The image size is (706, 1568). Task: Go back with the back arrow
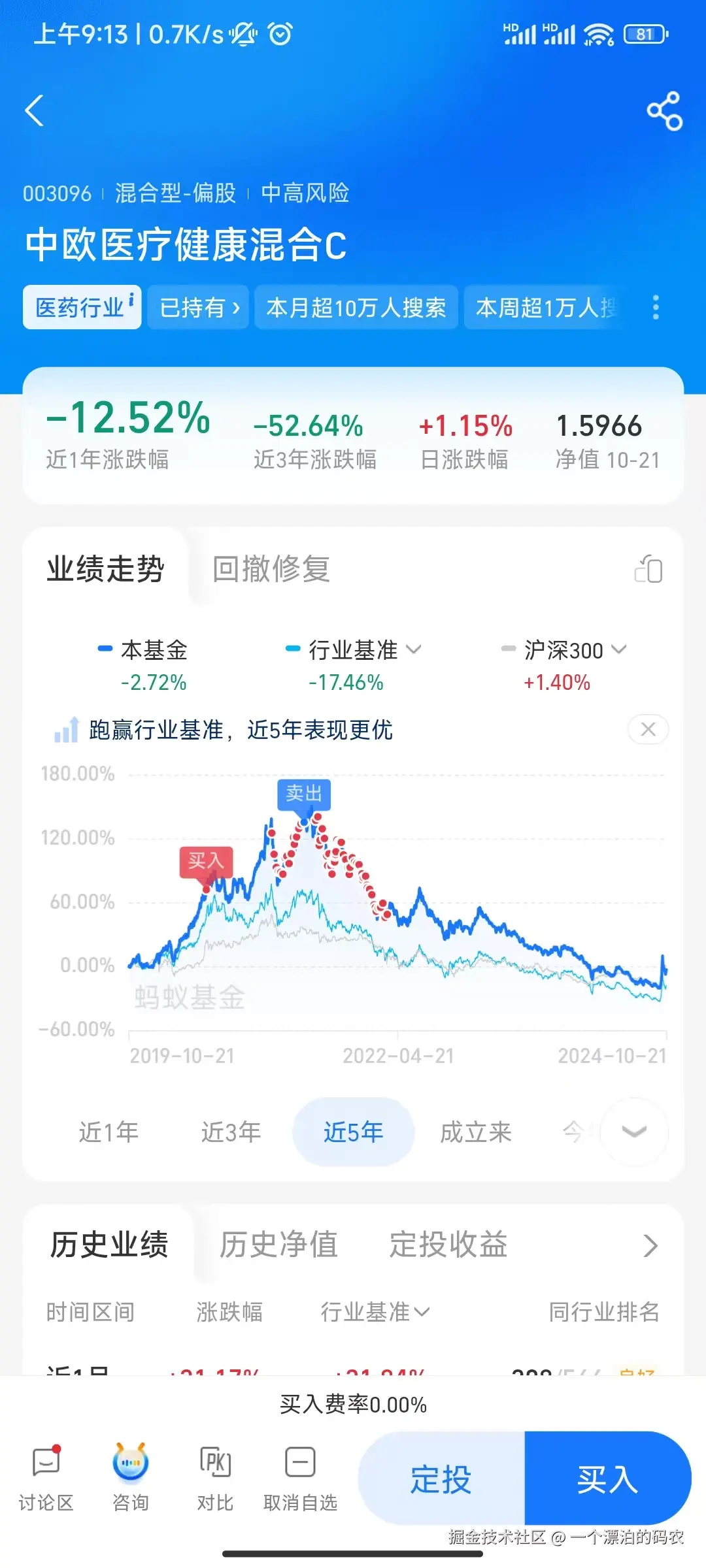pyautogui.click(x=34, y=110)
